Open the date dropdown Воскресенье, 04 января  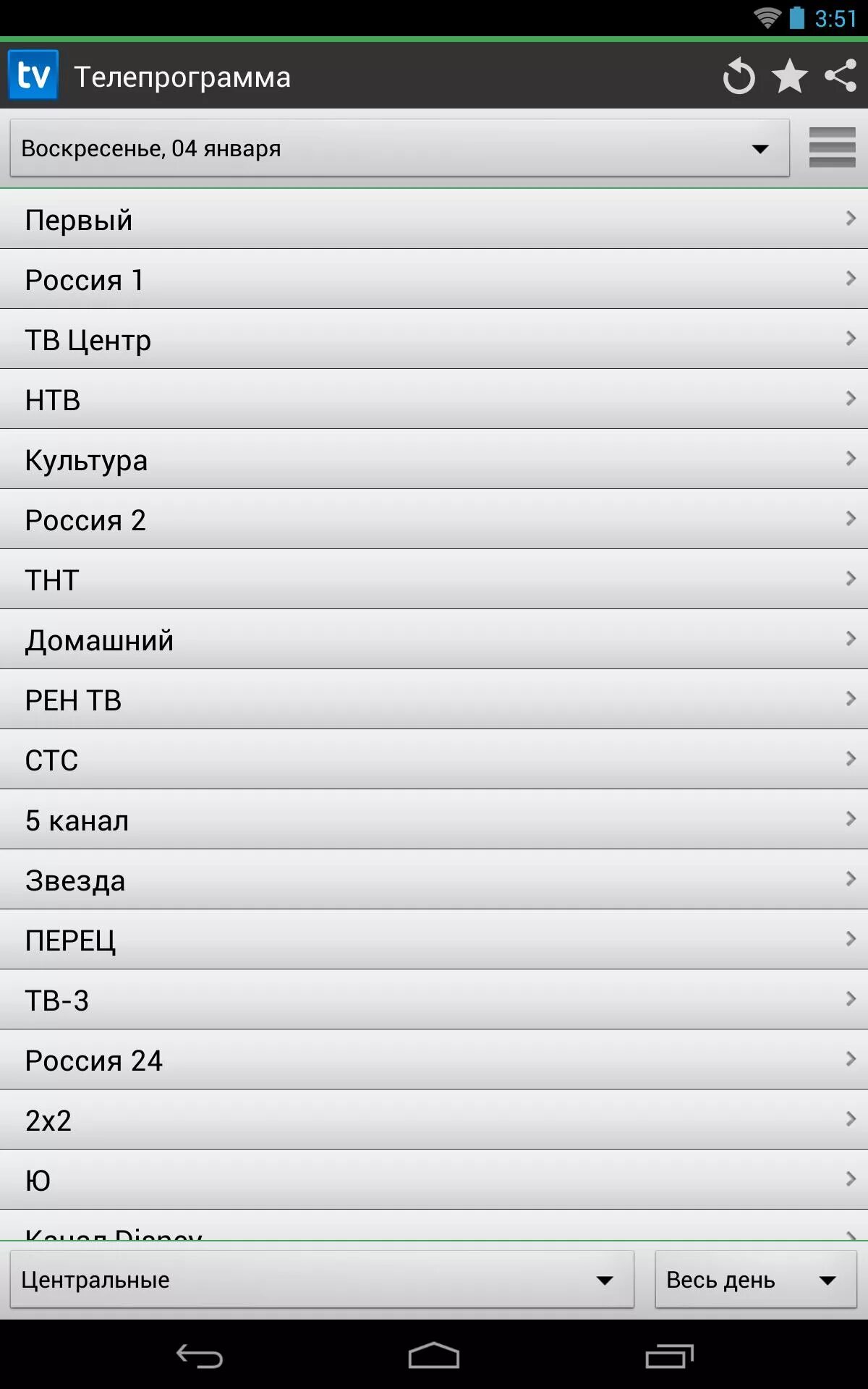click(x=399, y=148)
